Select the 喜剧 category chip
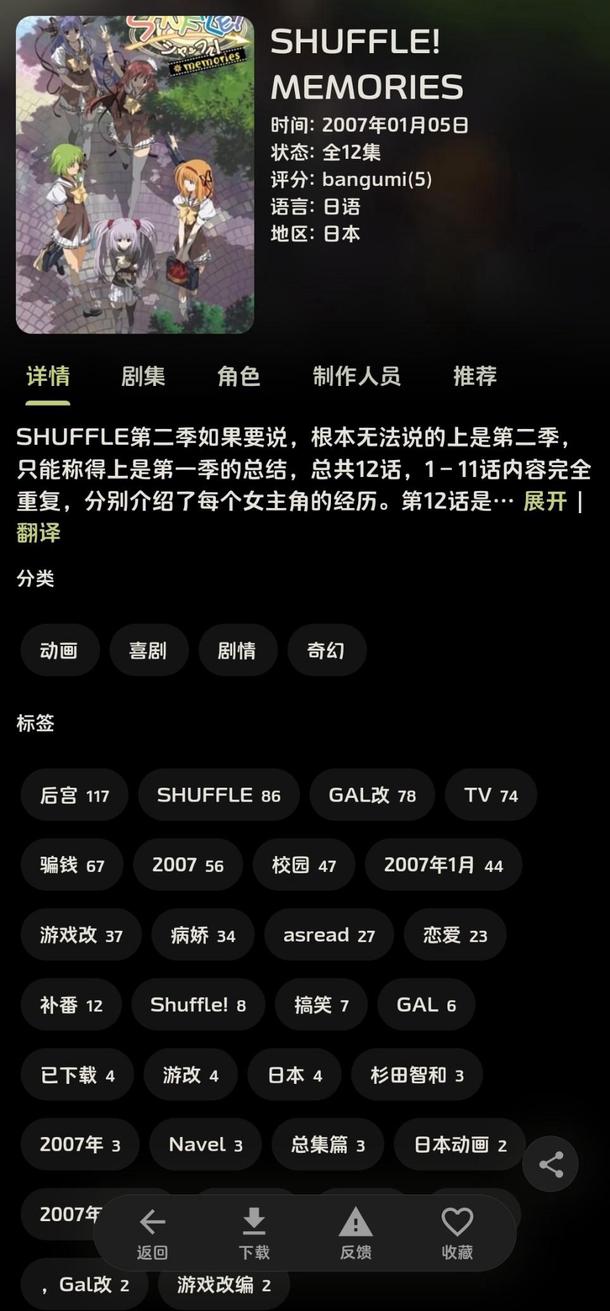 click(148, 651)
